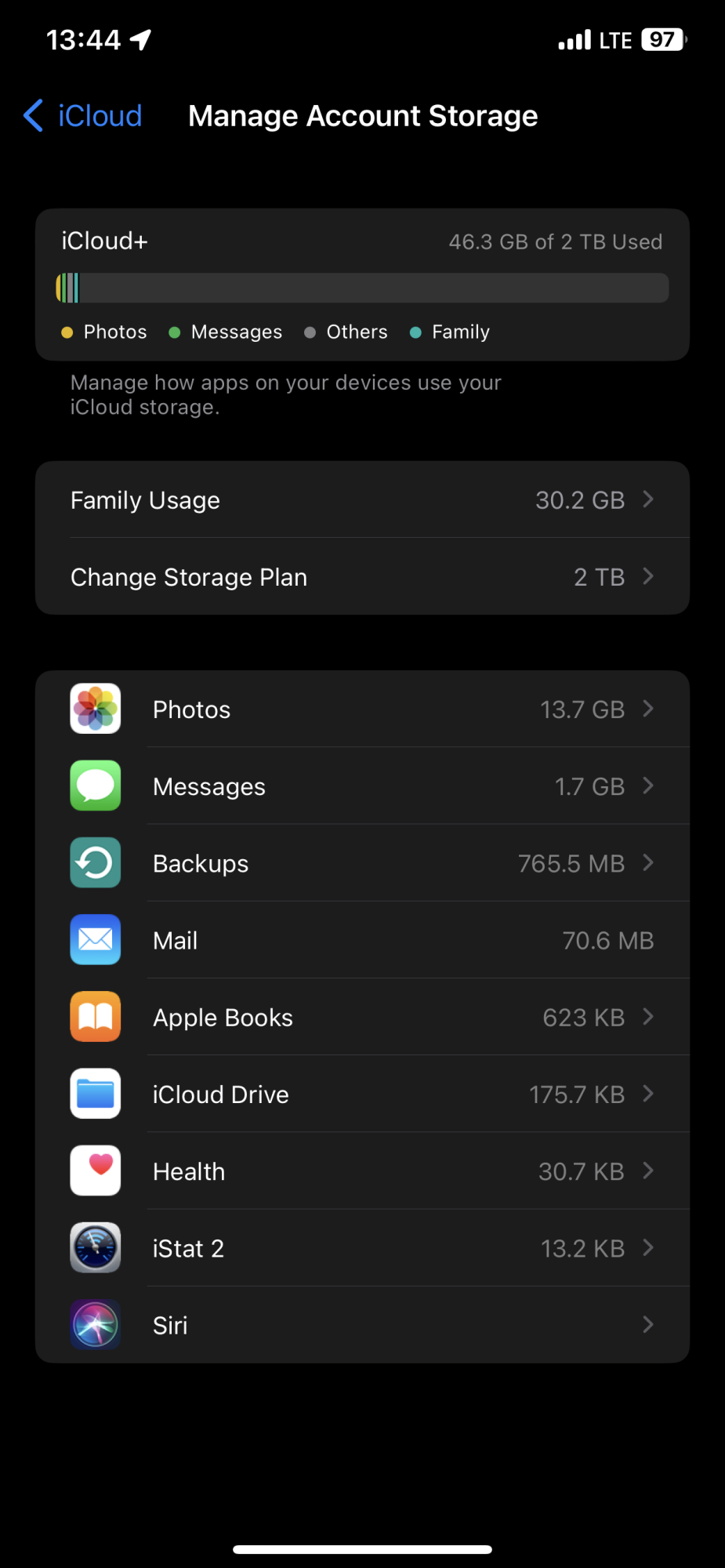The image size is (725, 1568).
Task: Open Photos storage details
Action: (362, 710)
